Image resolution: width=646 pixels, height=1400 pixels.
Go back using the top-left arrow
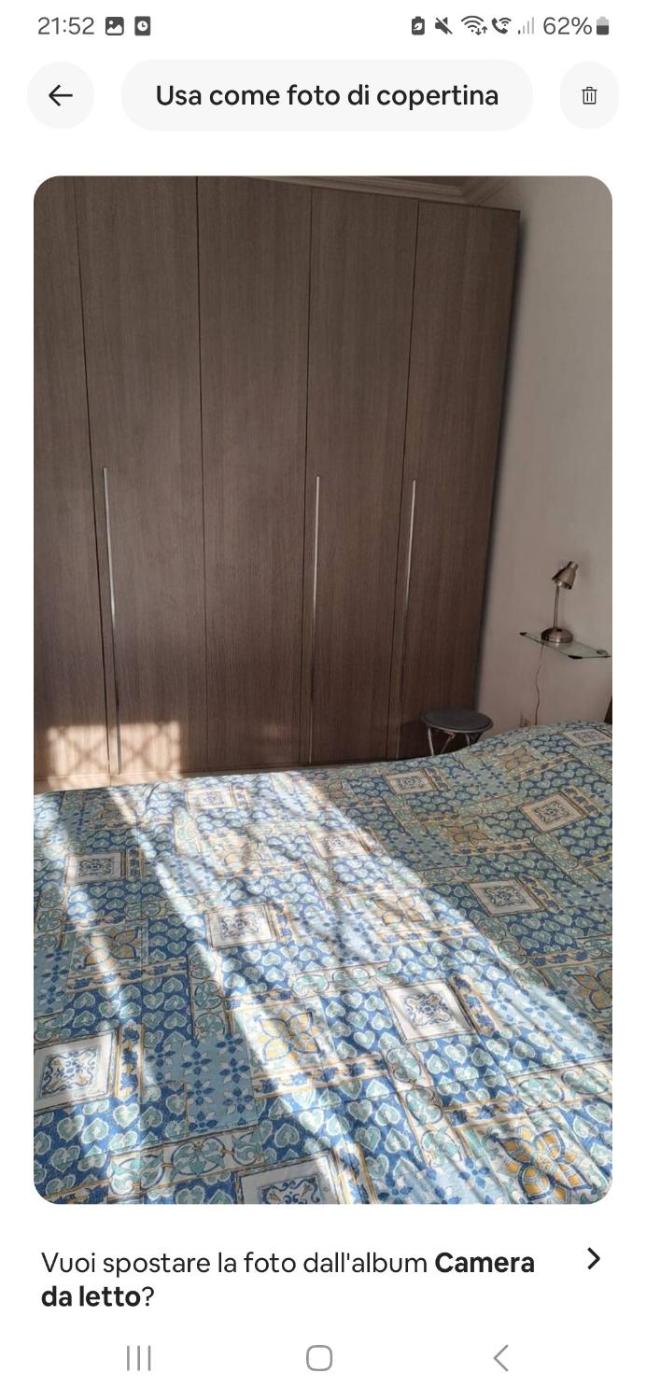pyautogui.click(x=61, y=95)
